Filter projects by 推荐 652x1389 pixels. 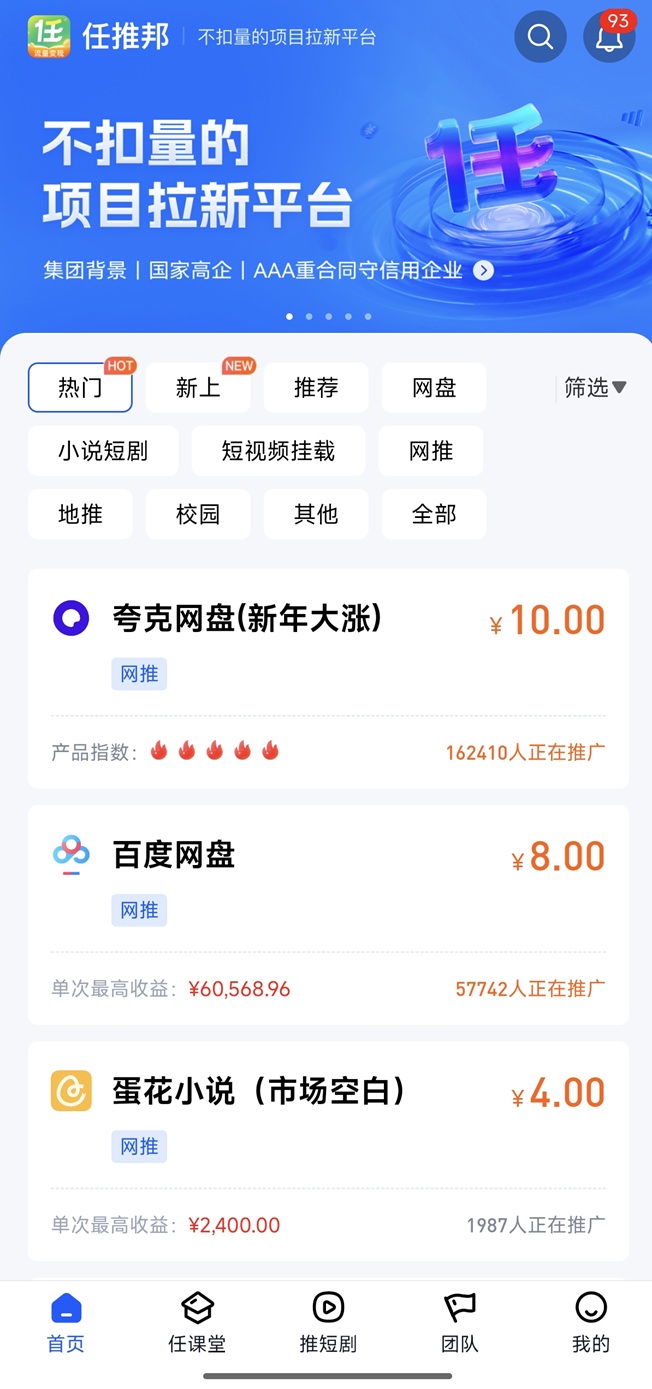[x=316, y=388]
